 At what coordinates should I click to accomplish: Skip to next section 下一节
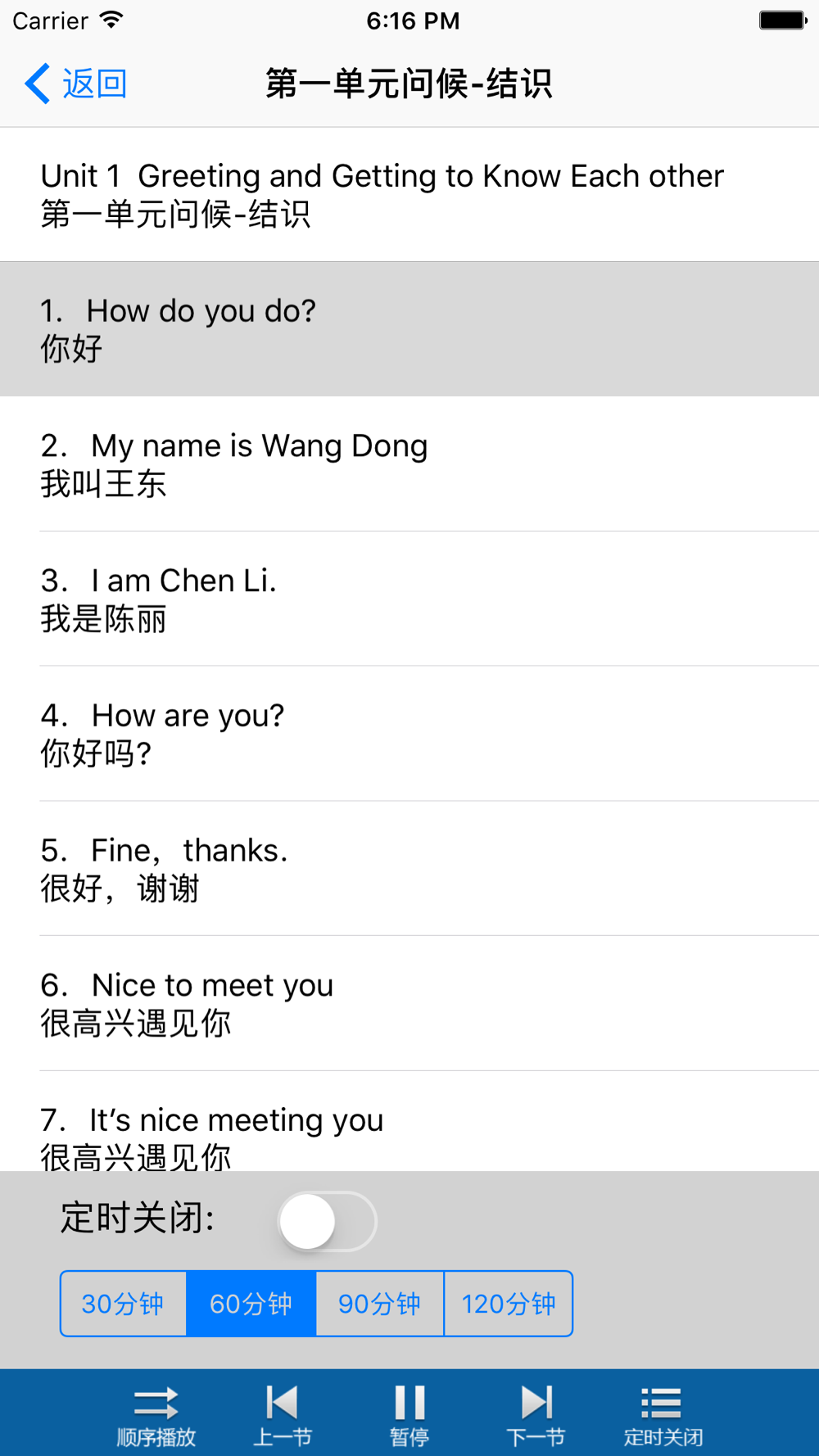click(536, 1415)
